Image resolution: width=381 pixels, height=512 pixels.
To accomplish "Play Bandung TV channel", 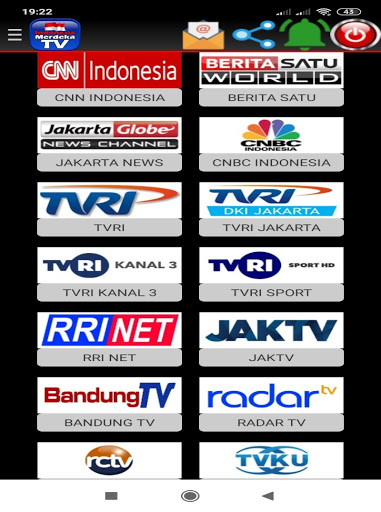I will (x=109, y=404).
